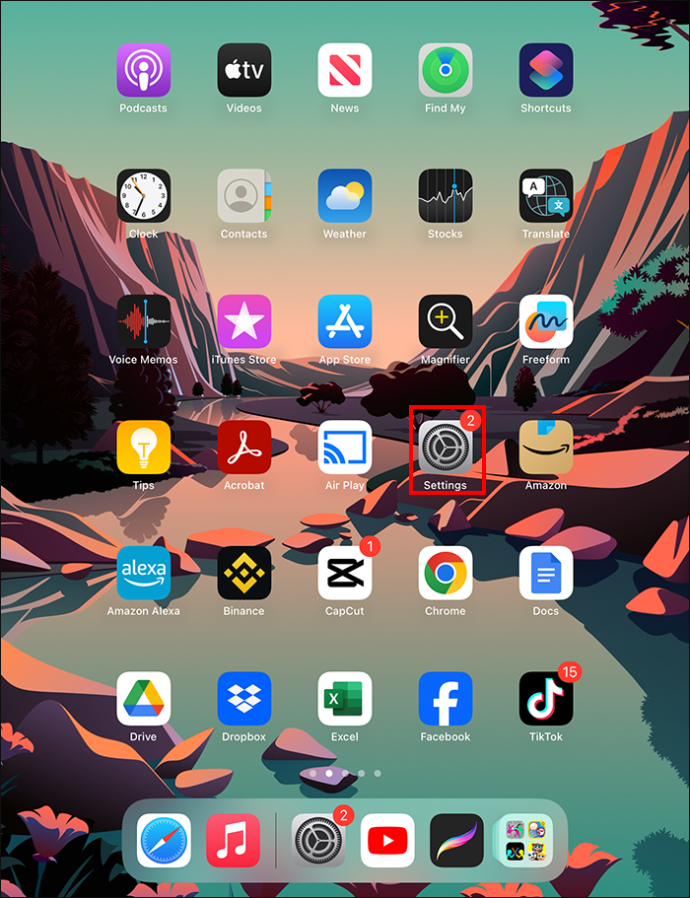Open the Music app in the dock
Viewport: 690px width, 898px height.
[x=233, y=840]
